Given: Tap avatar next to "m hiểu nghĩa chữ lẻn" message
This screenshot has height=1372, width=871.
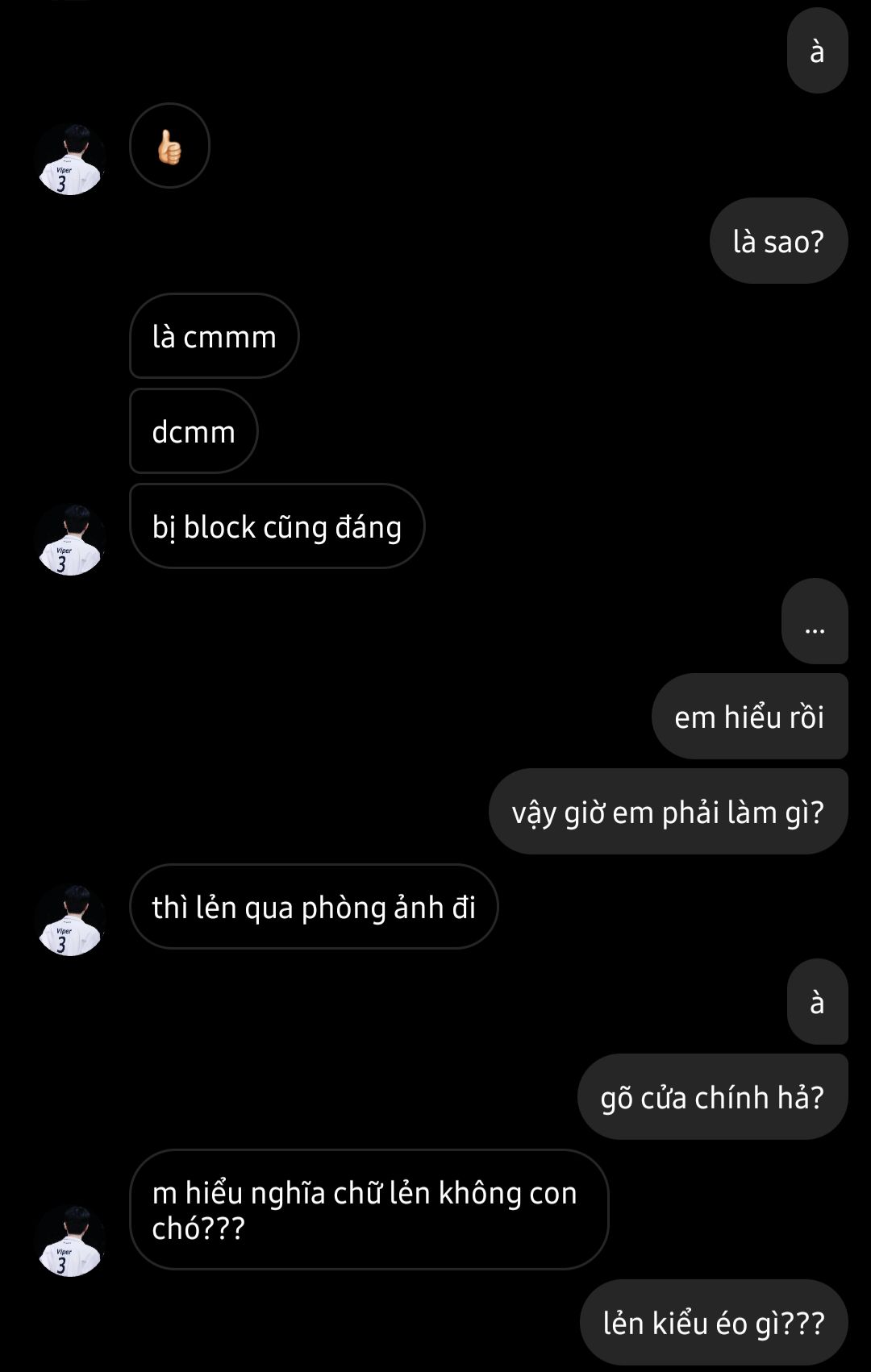Looking at the screenshot, I should point(70,1241).
